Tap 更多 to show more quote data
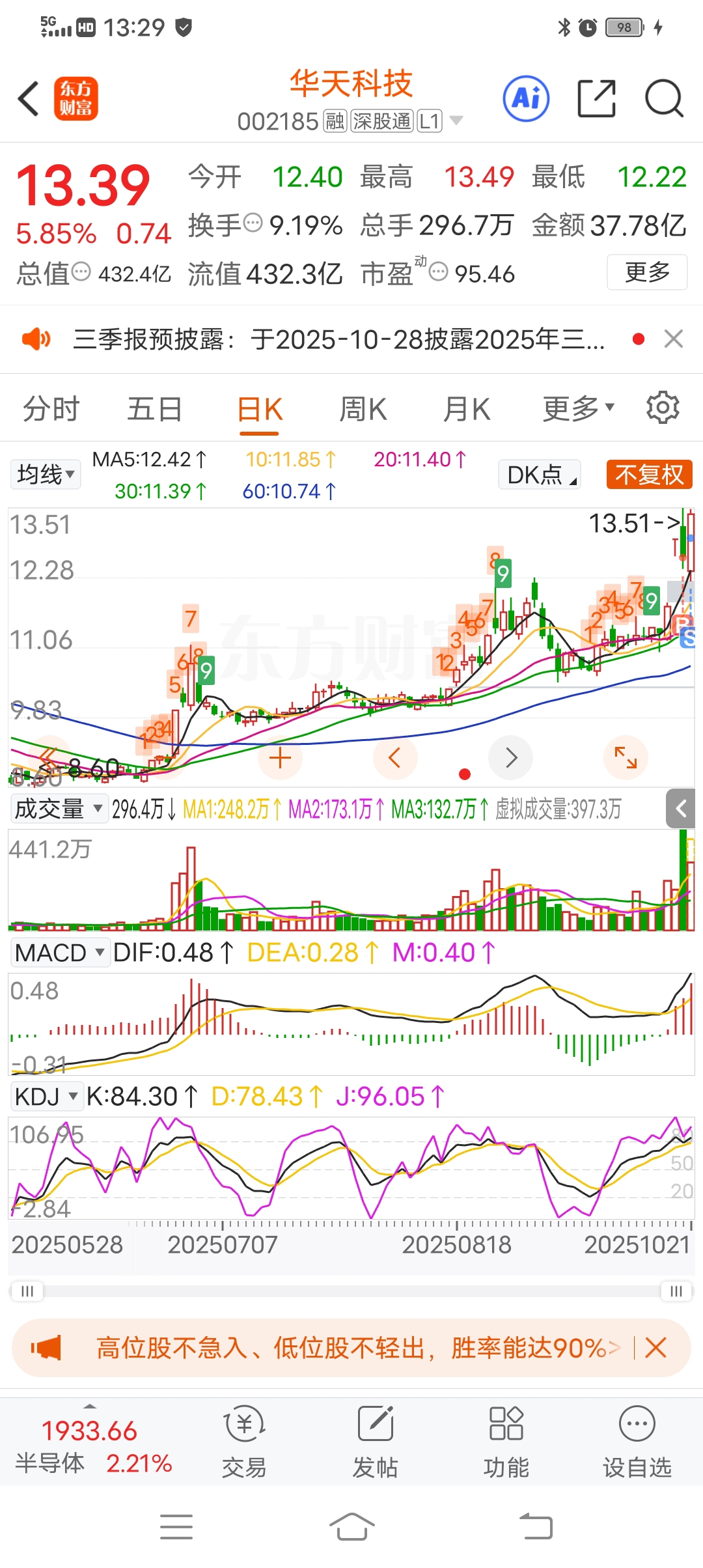Viewport: 703px width, 1568px height. 646,272
